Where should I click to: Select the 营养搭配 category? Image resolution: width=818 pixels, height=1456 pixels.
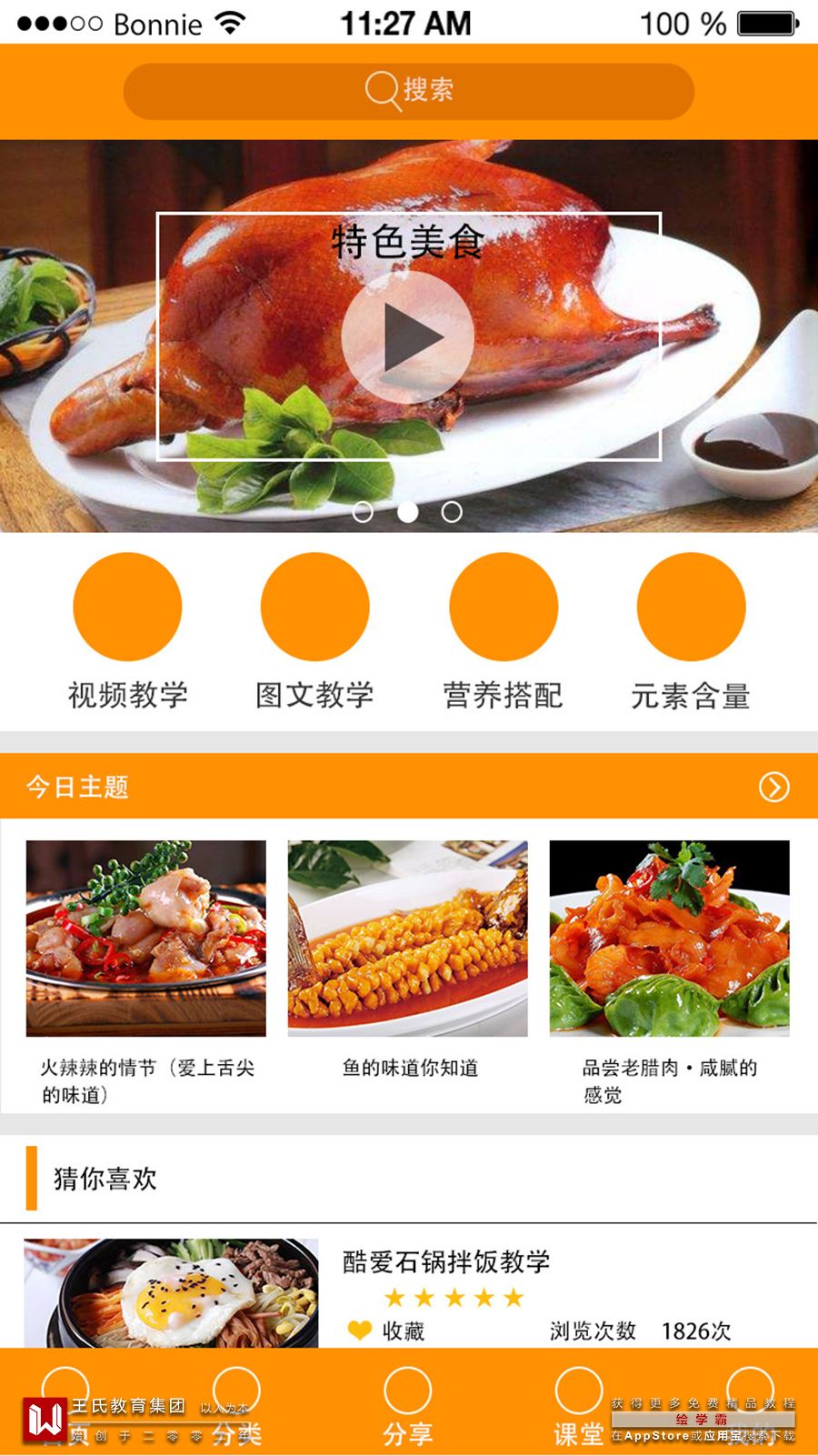click(503, 607)
